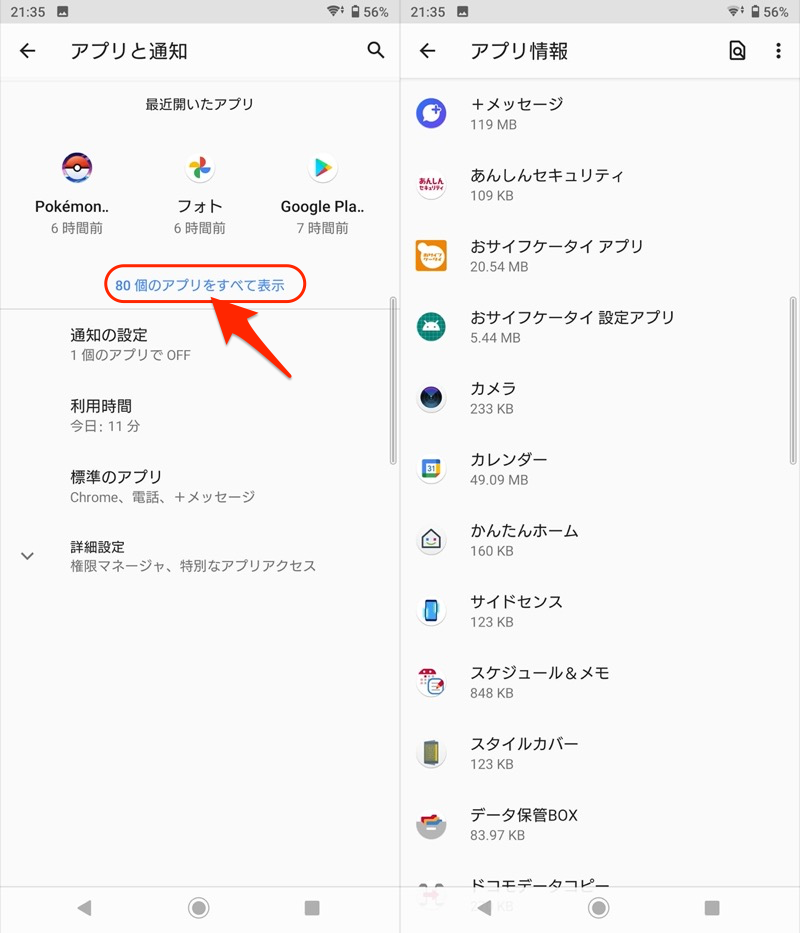
Task: Open 利用時間 settings
Action: pyautogui.click(x=200, y=415)
